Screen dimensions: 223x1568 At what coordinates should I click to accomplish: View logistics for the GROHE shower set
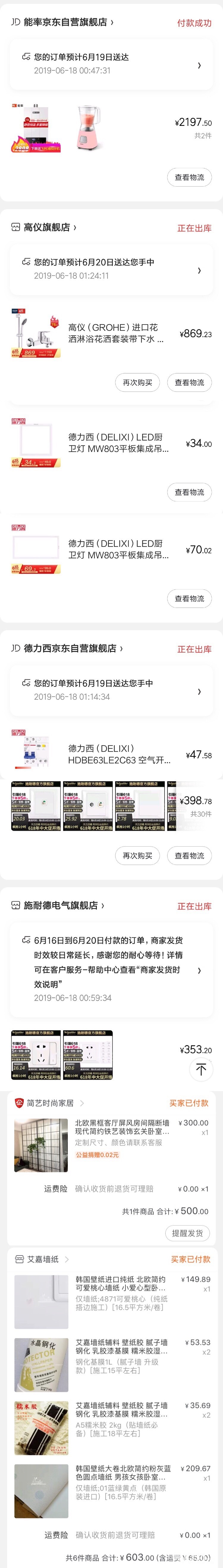coord(189,383)
